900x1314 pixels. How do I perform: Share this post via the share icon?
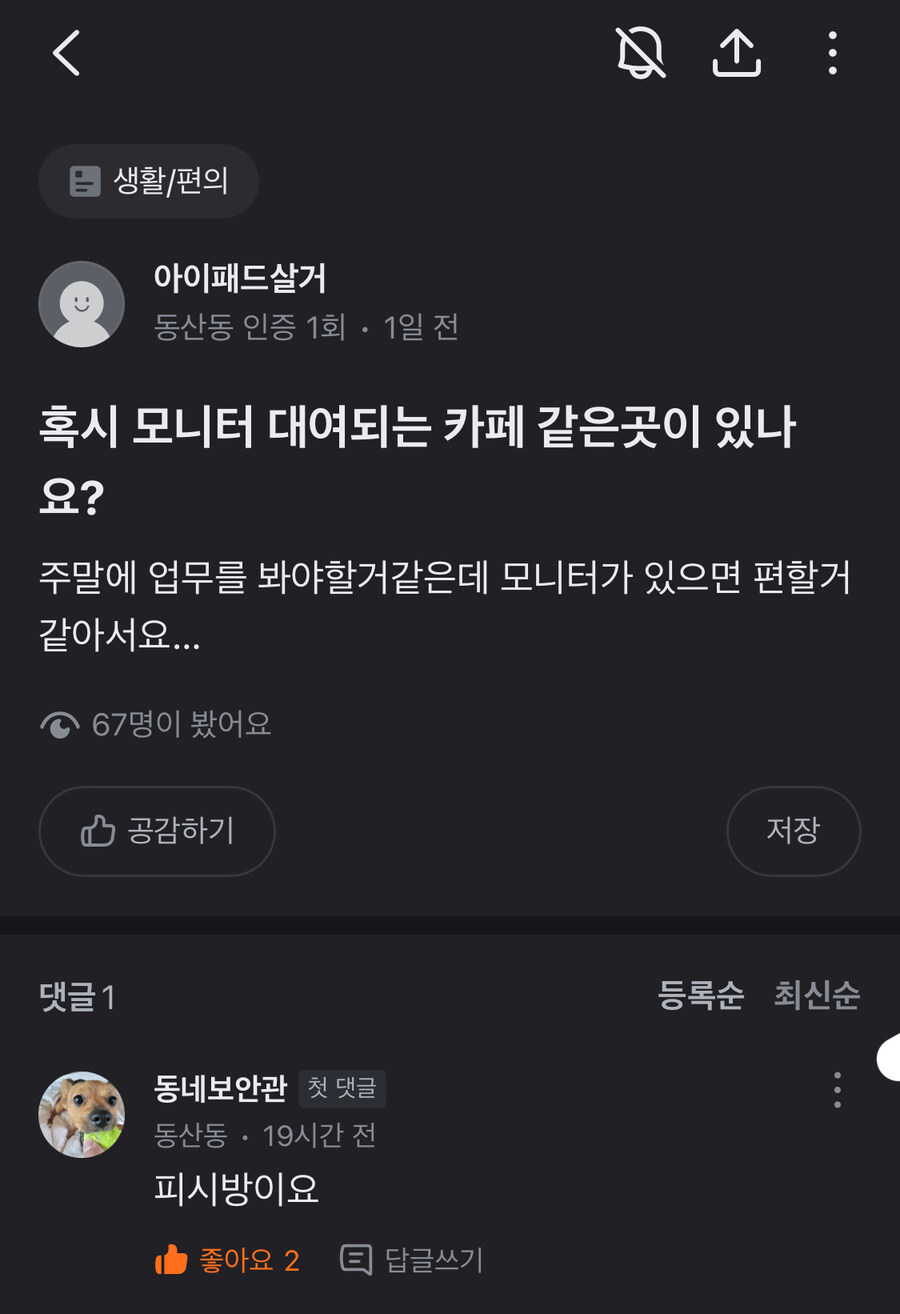[737, 54]
